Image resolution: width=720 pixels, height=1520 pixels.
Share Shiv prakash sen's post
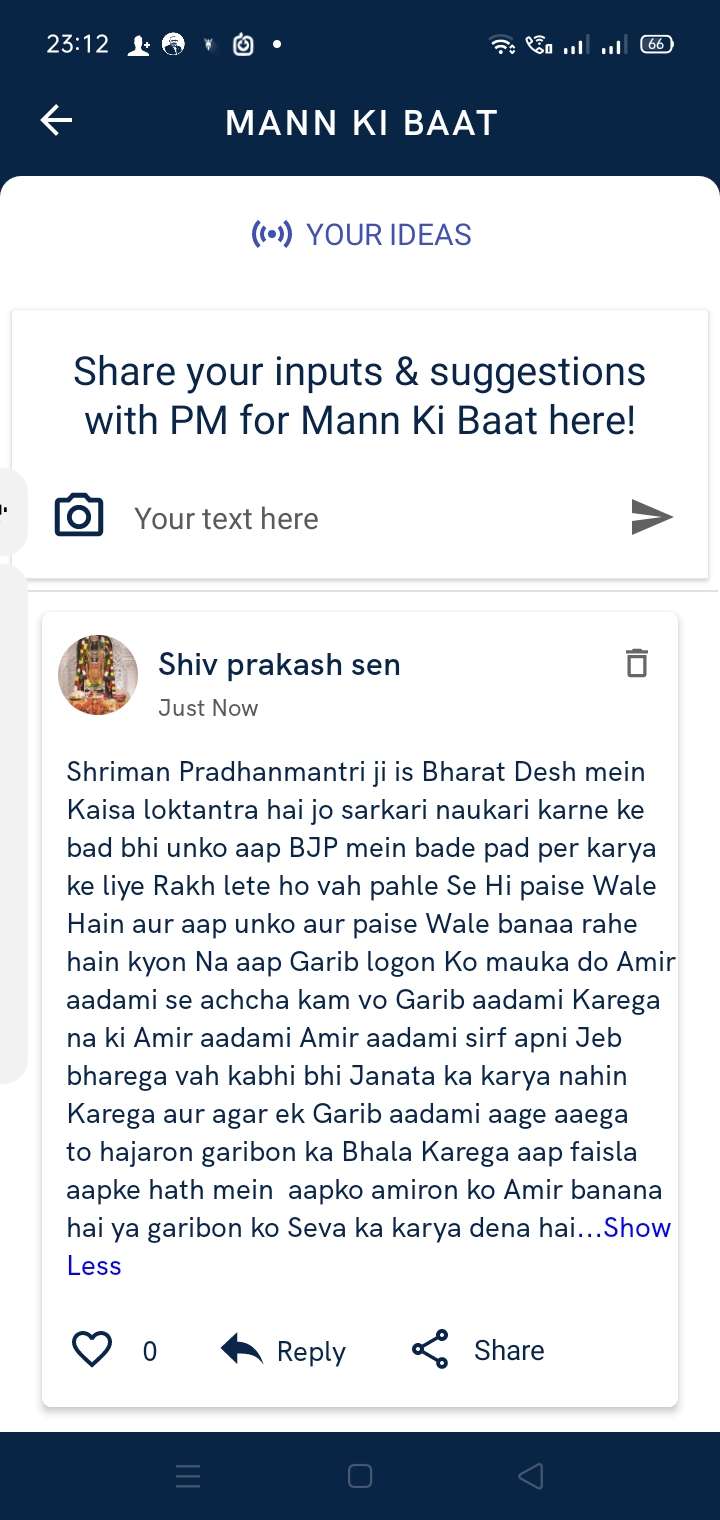[x=479, y=1350]
